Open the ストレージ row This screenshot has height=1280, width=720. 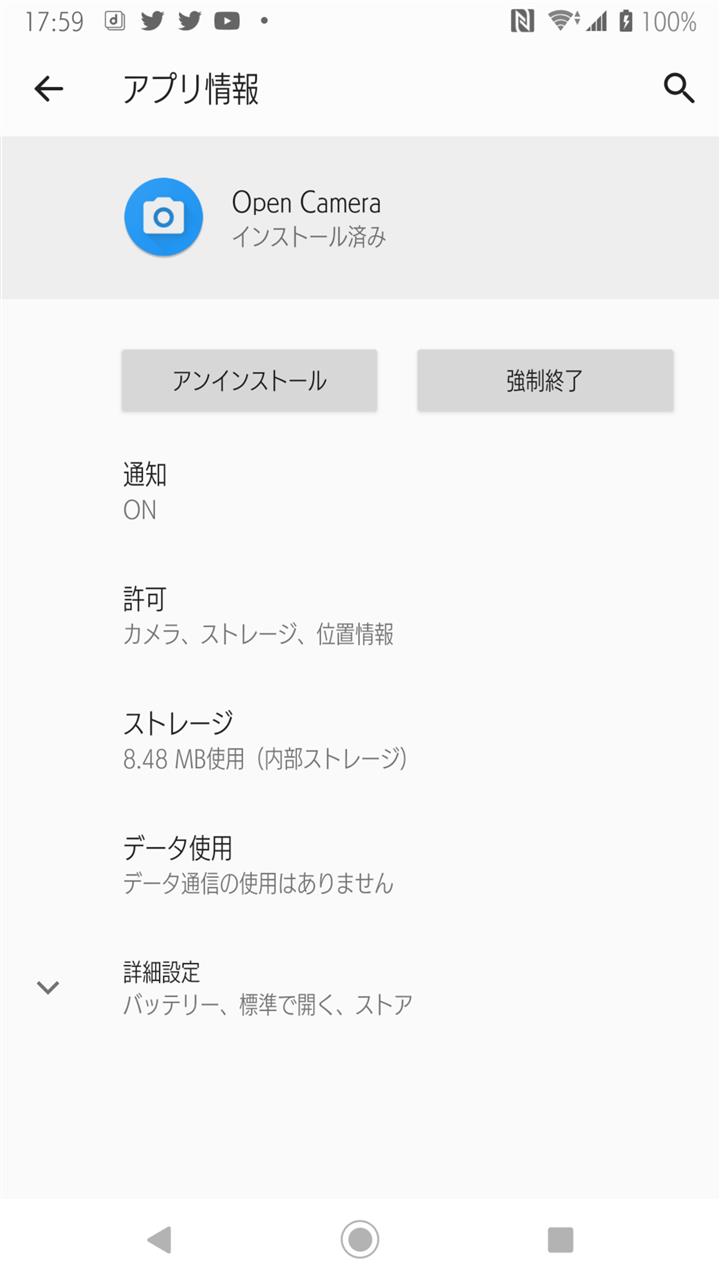tap(360, 740)
